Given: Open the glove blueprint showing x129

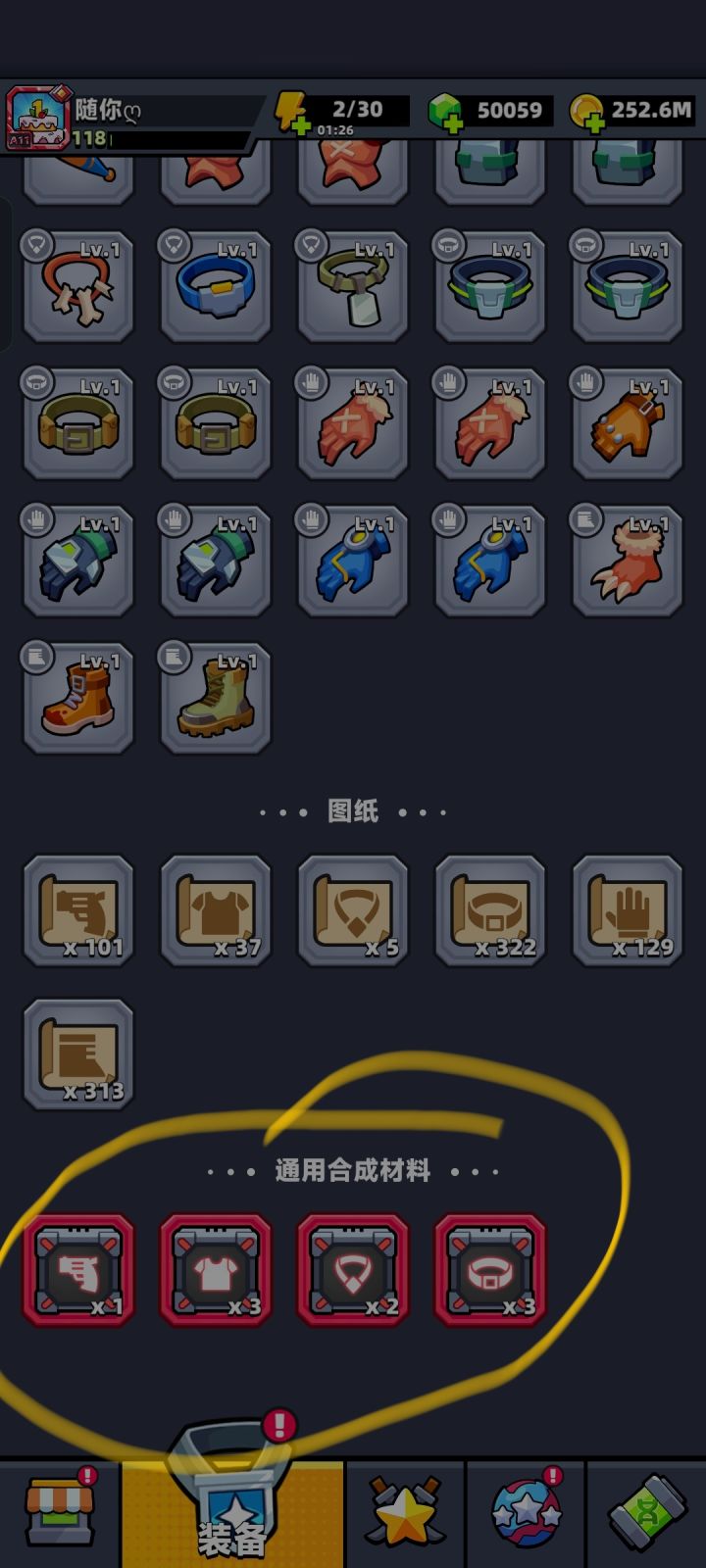Looking at the screenshot, I should coord(628,909).
